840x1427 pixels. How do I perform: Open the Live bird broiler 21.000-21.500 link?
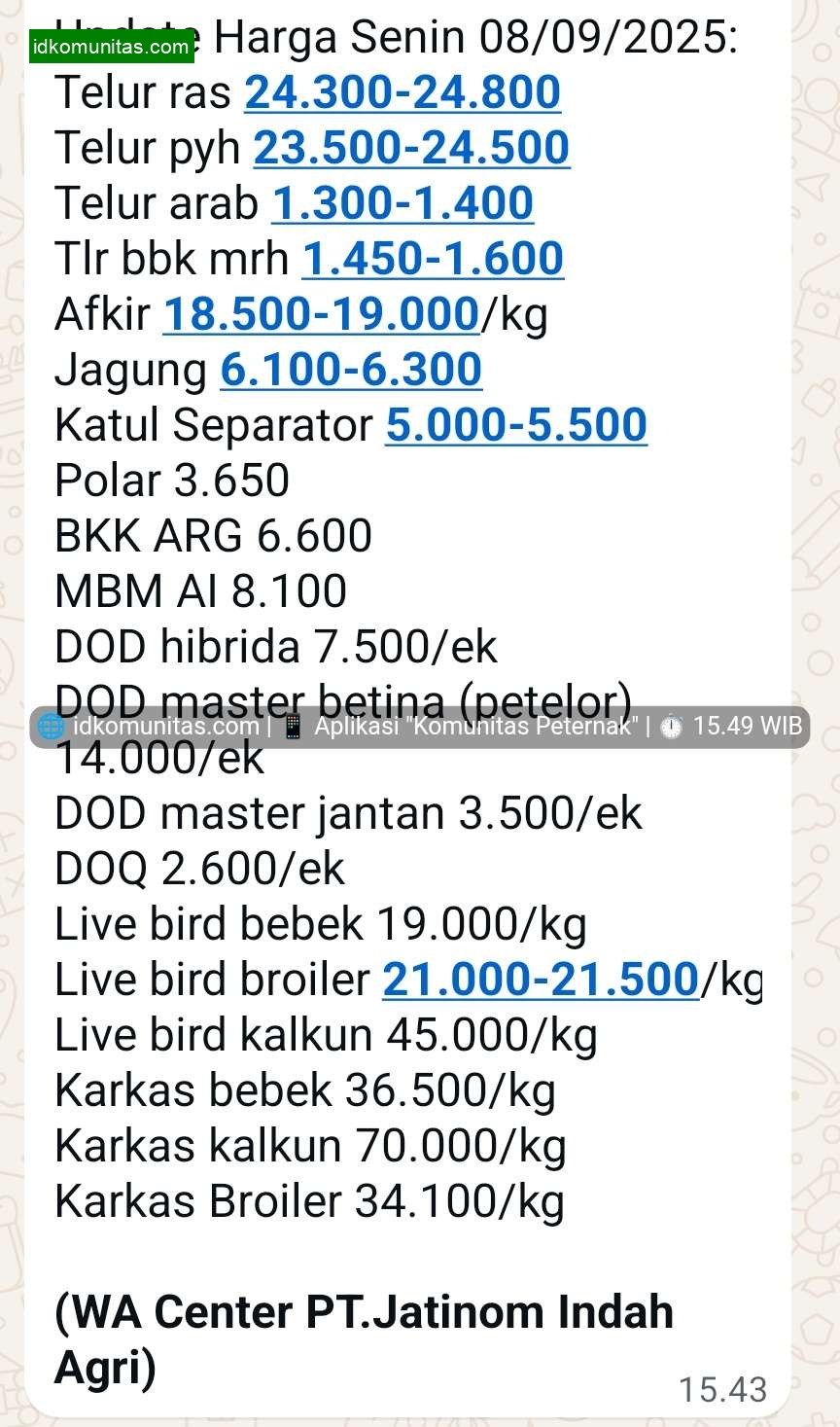click(541, 981)
